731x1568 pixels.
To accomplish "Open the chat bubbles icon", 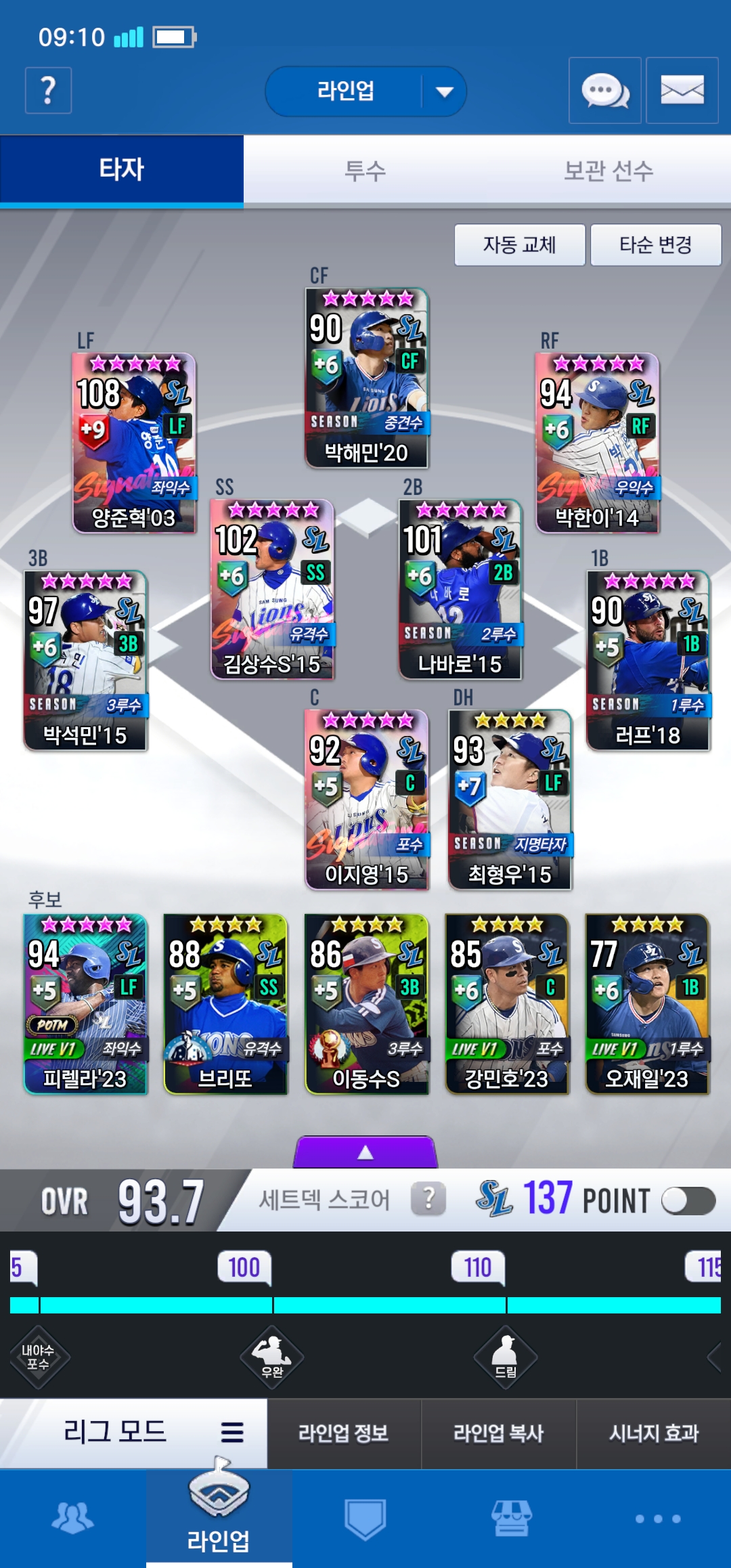I will pyautogui.click(x=605, y=90).
